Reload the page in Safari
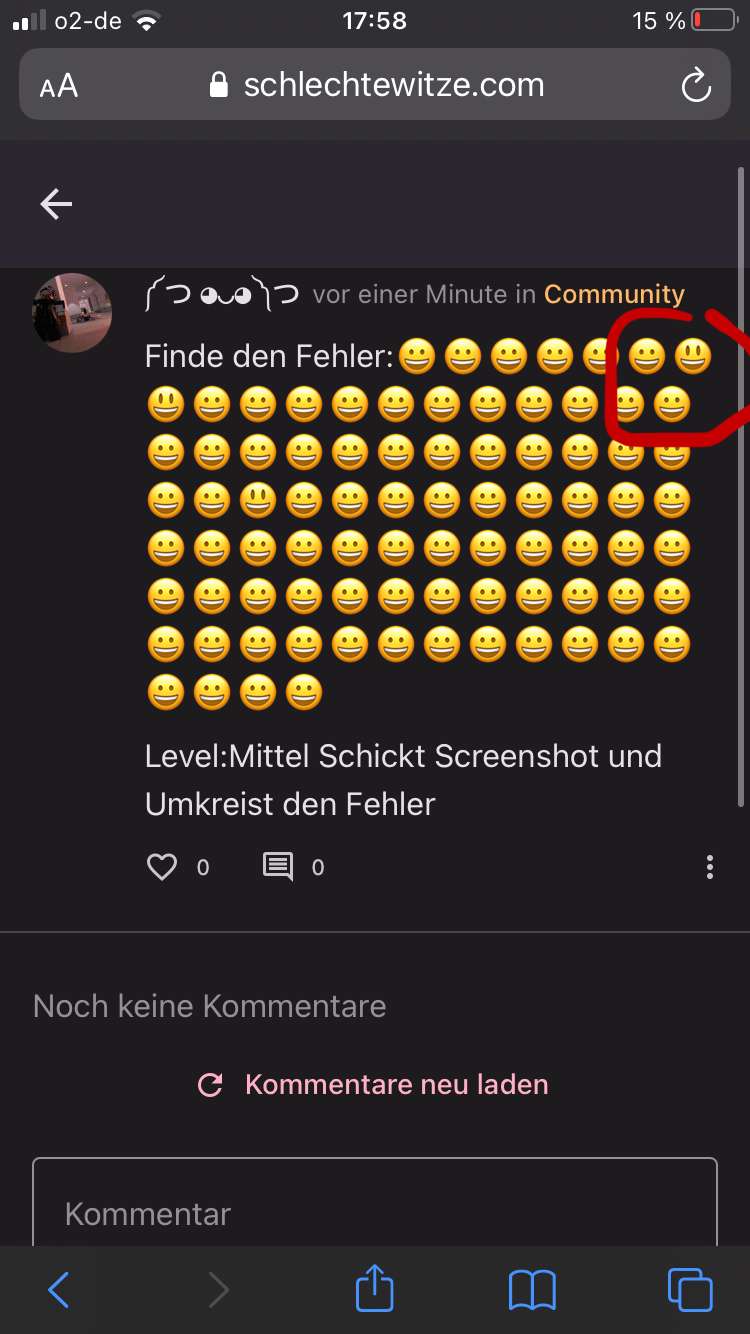 click(695, 86)
